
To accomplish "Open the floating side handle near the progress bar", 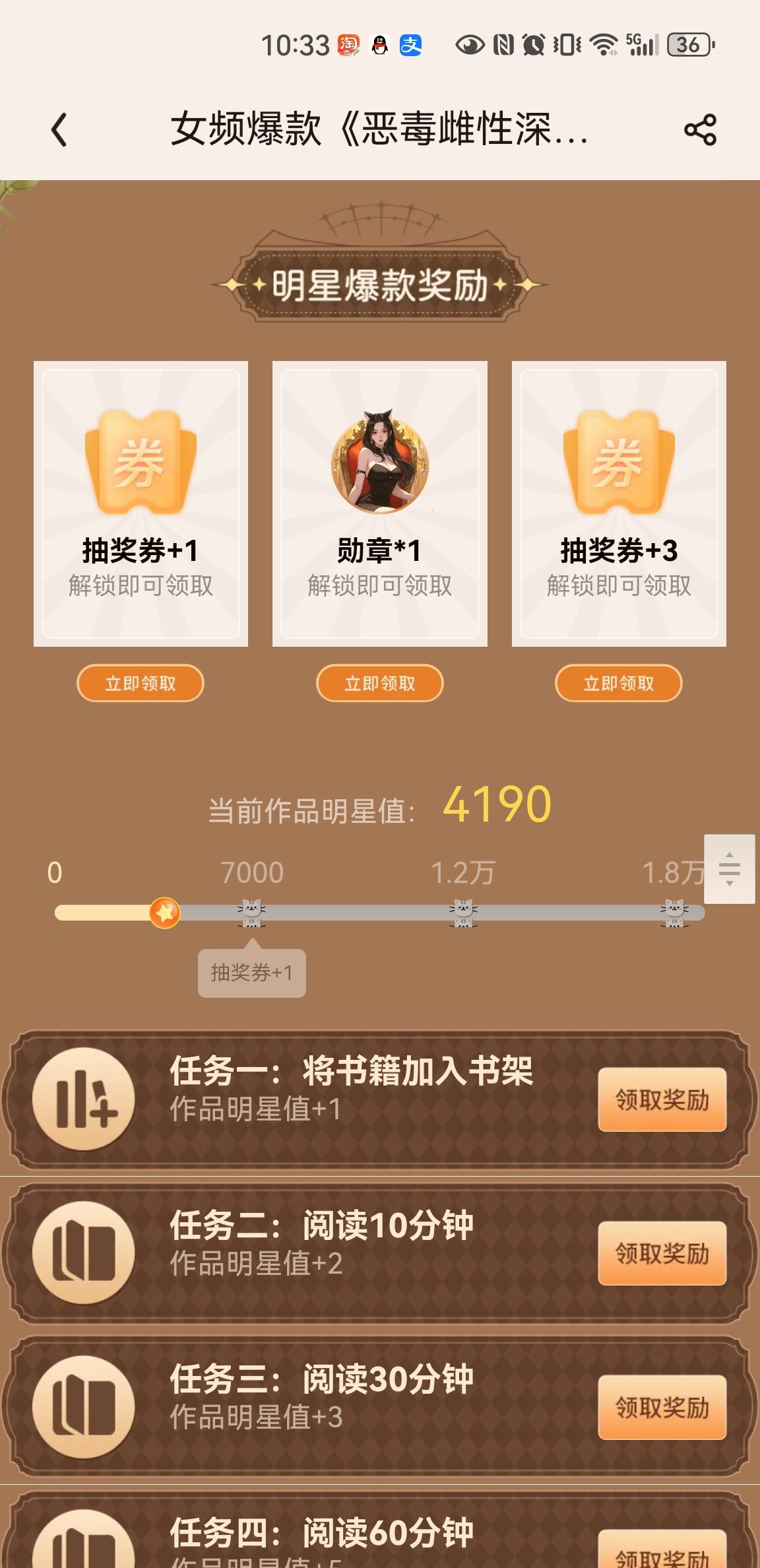I will tap(730, 868).
